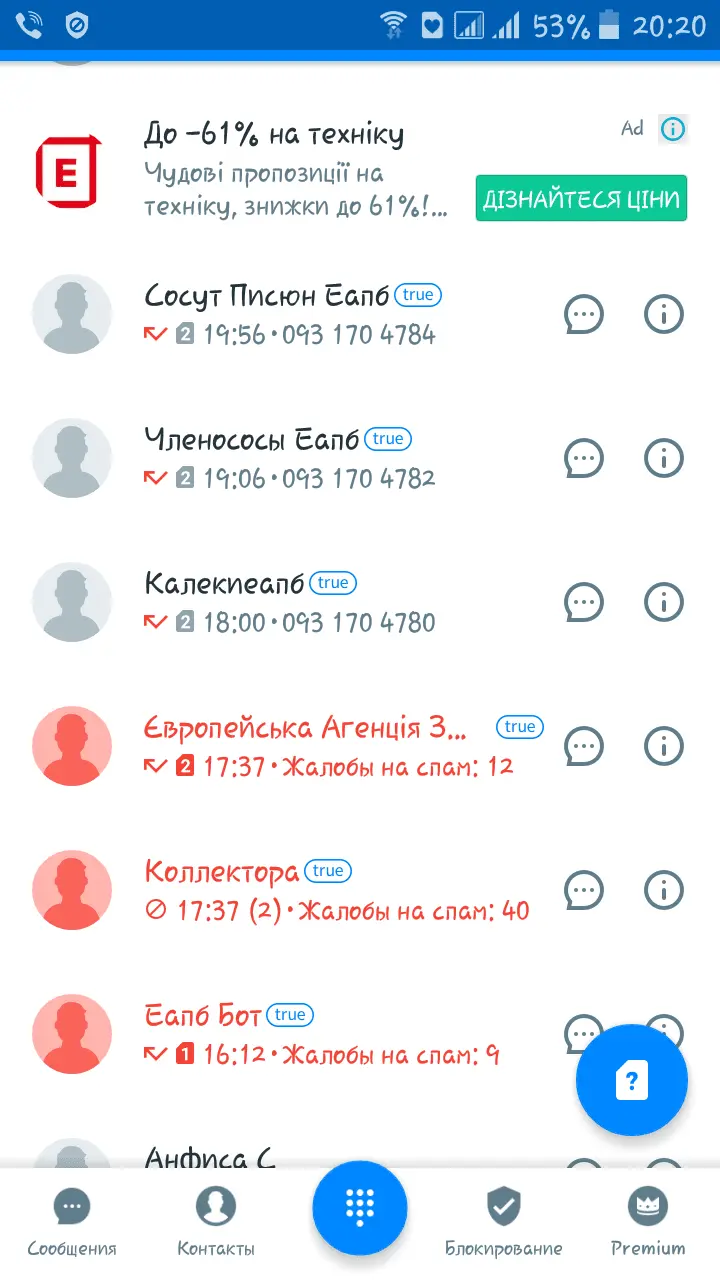Open the info circle for Еапб Бот

663,1034
